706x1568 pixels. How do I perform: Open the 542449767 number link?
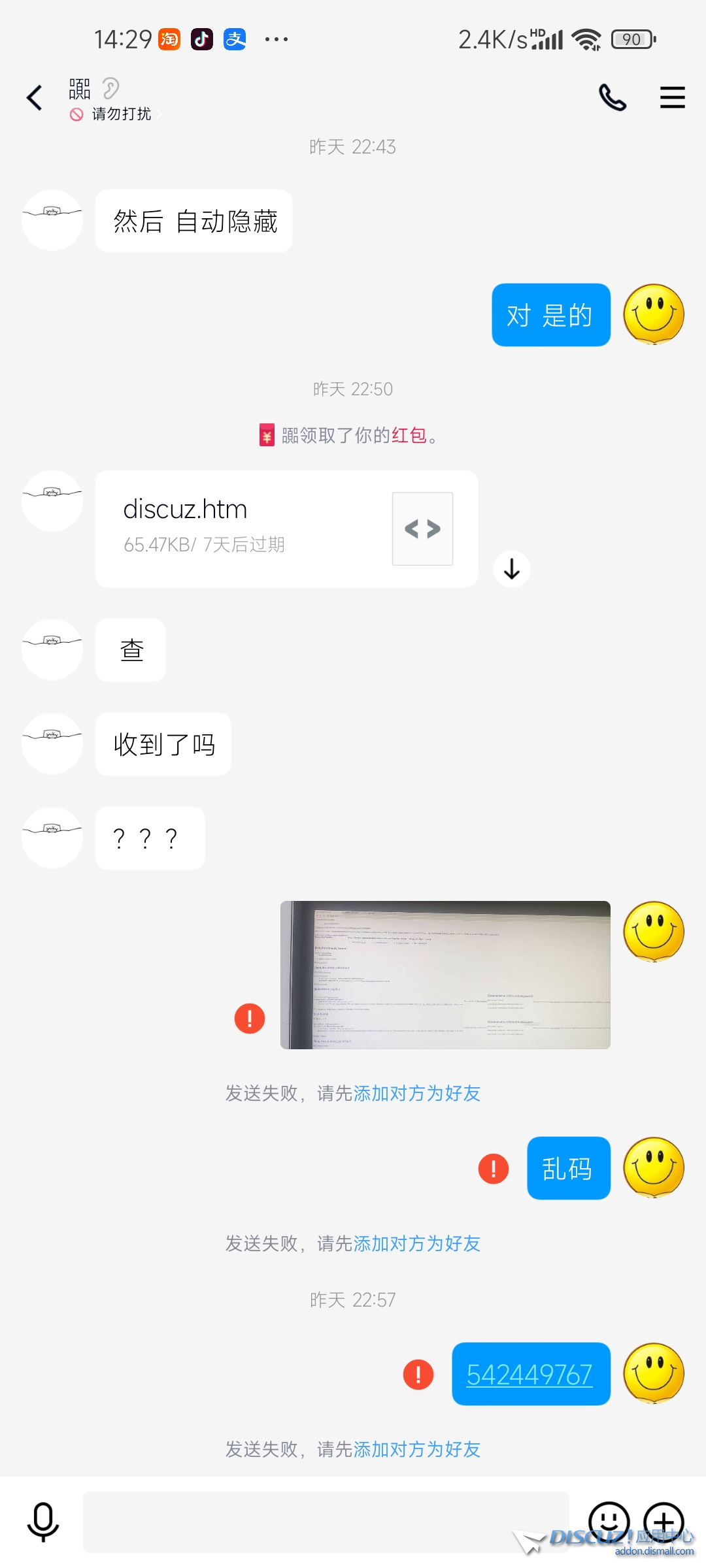pyautogui.click(x=529, y=1375)
